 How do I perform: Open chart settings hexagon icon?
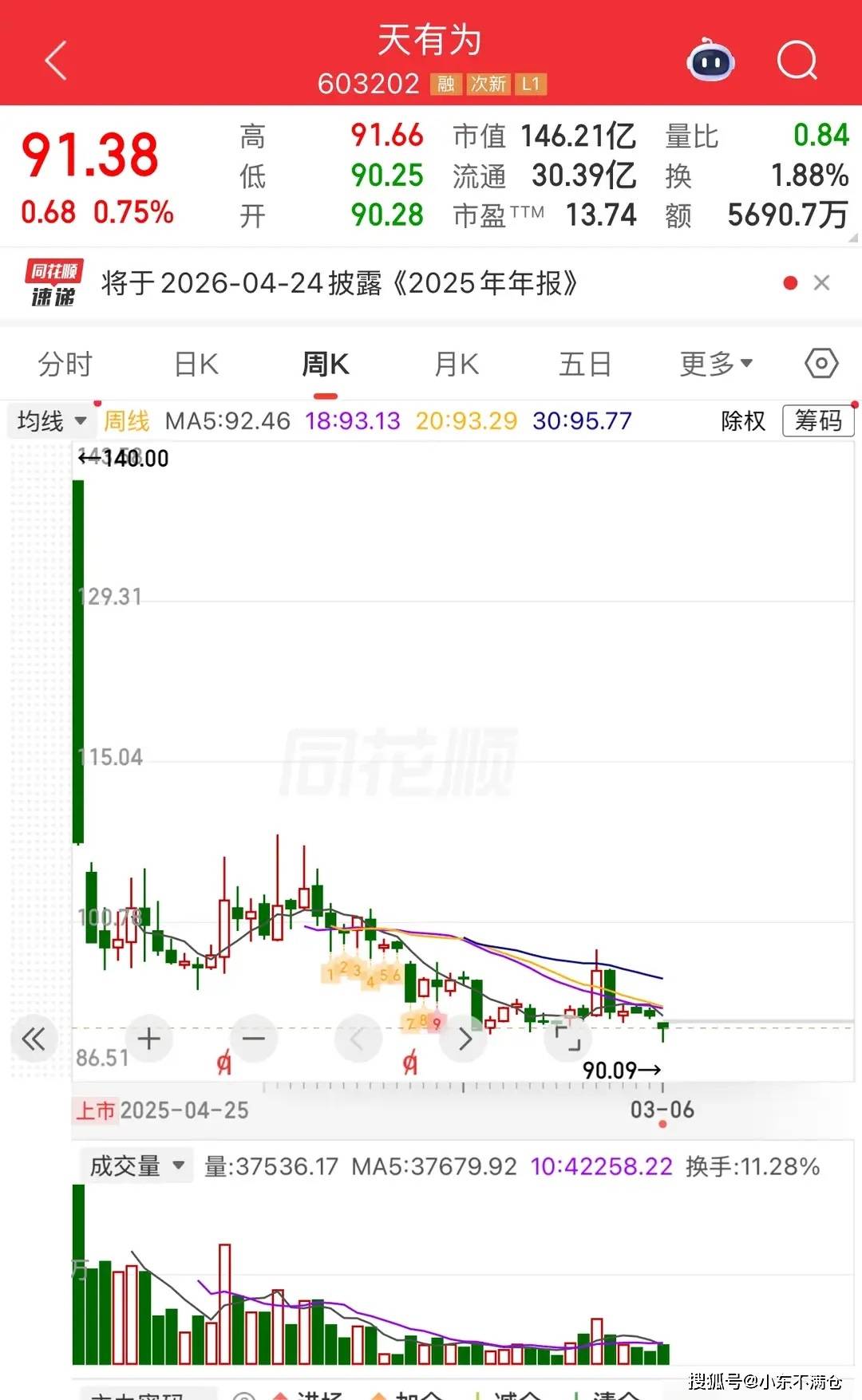[821, 364]
